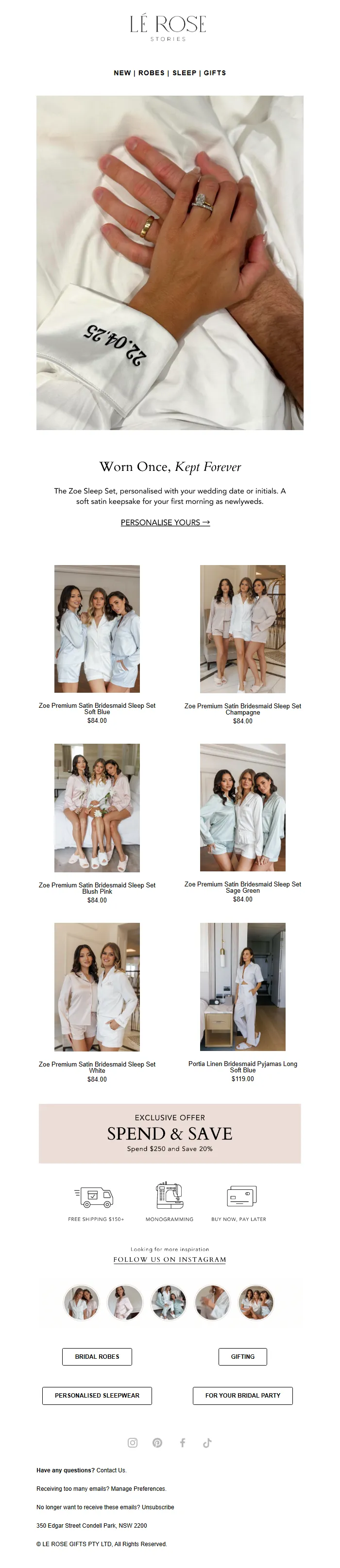Open the TikTok social icon
Screen dimensions: 340x1568
[x=207, y=1443]
